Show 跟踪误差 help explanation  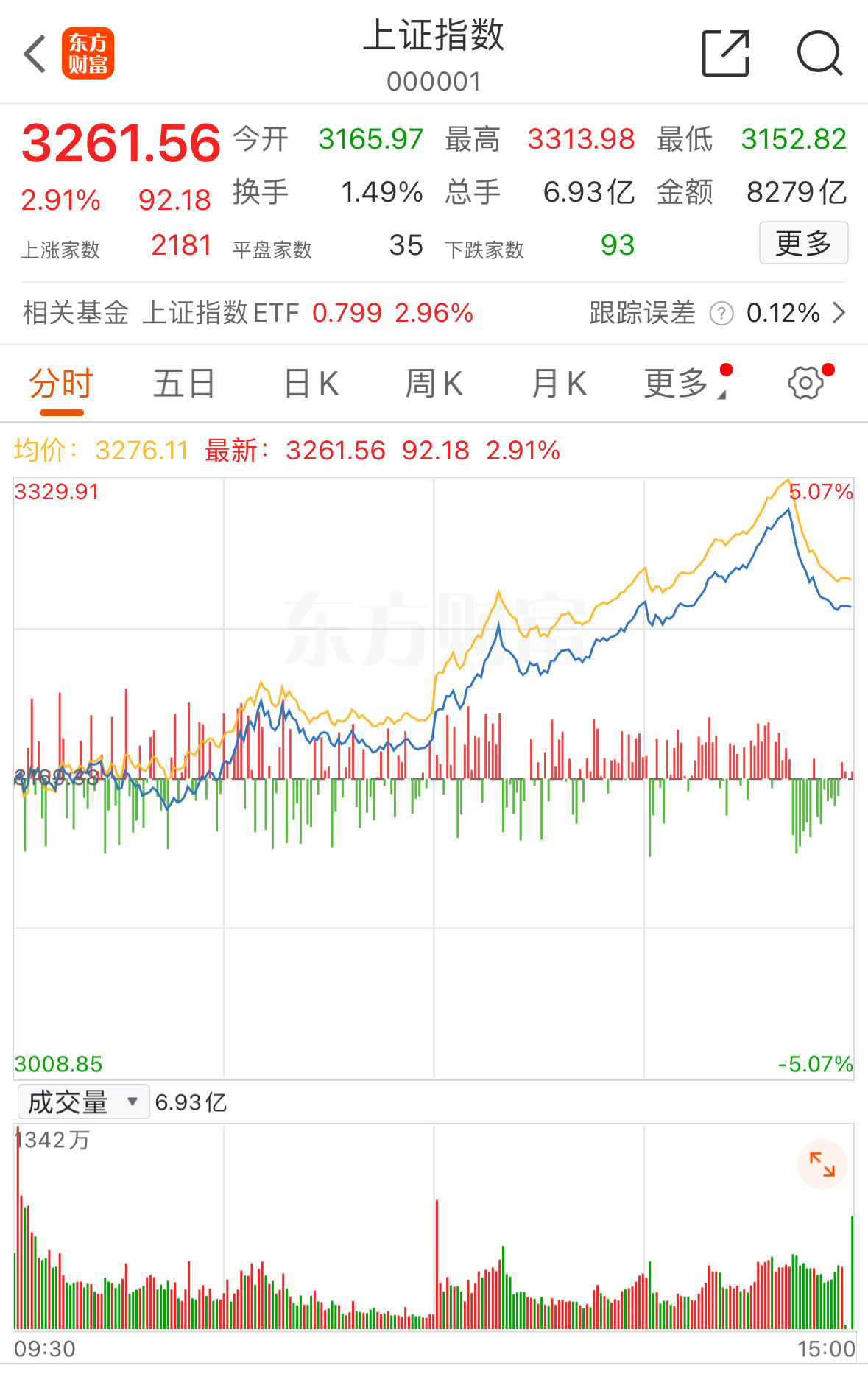point(721,314)
